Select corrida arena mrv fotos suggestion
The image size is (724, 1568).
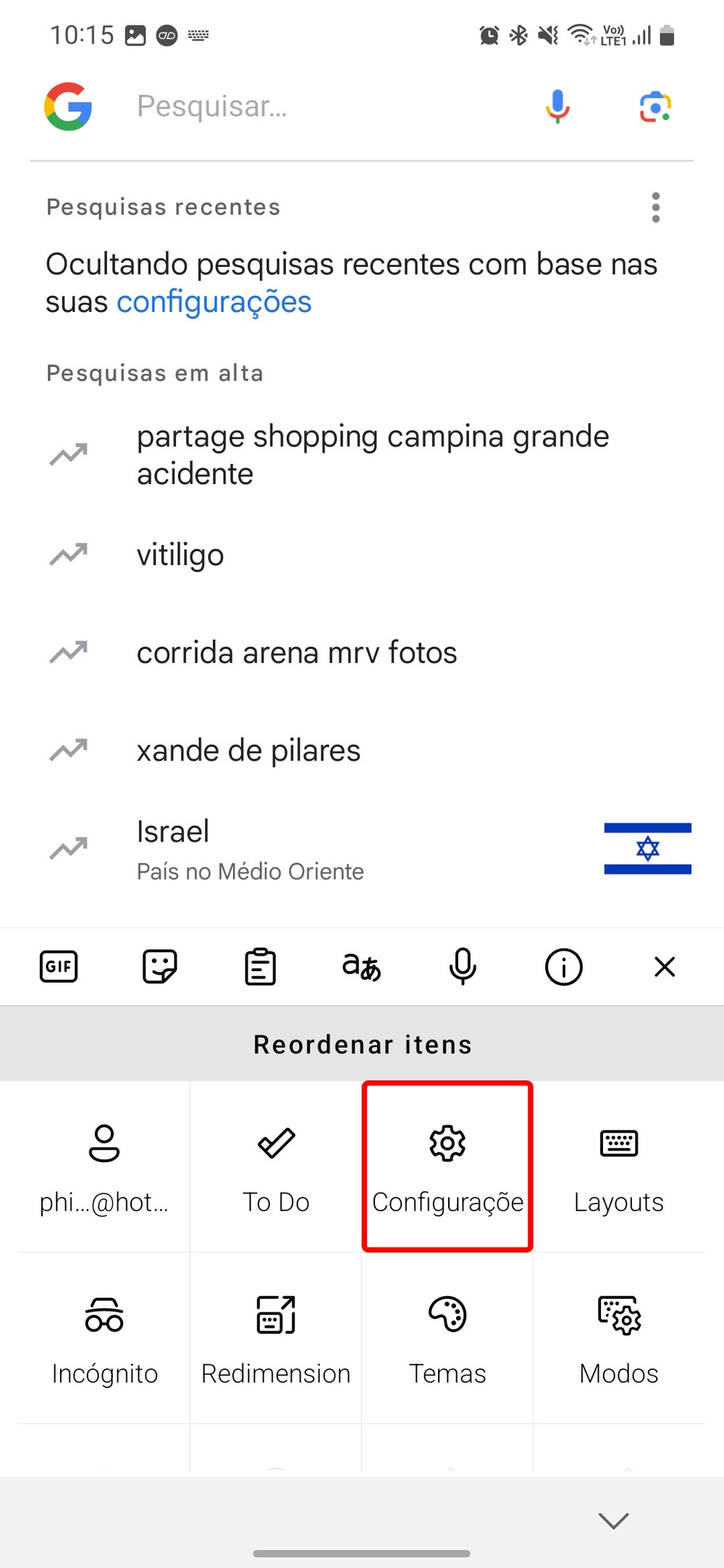coord(296,653)
